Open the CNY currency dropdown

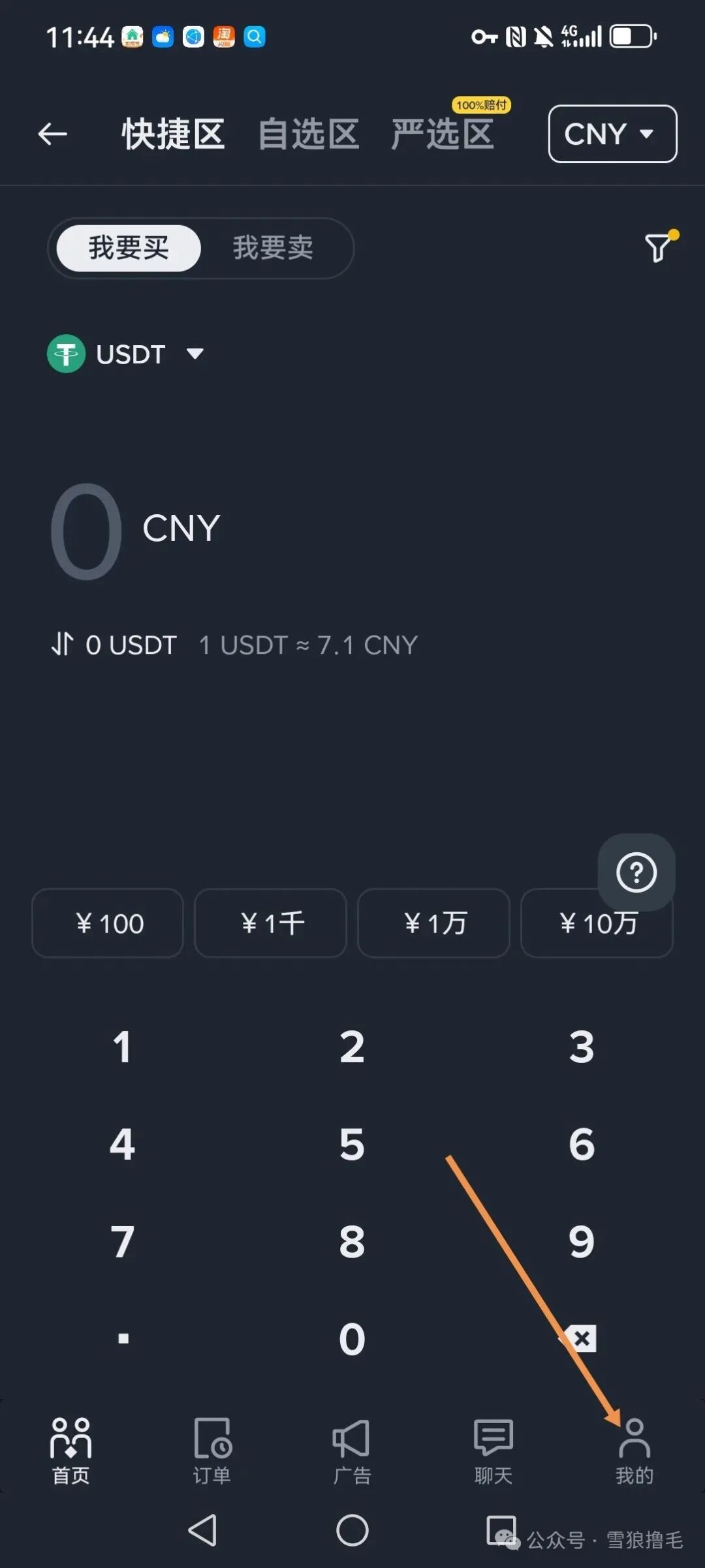point(612,134)
